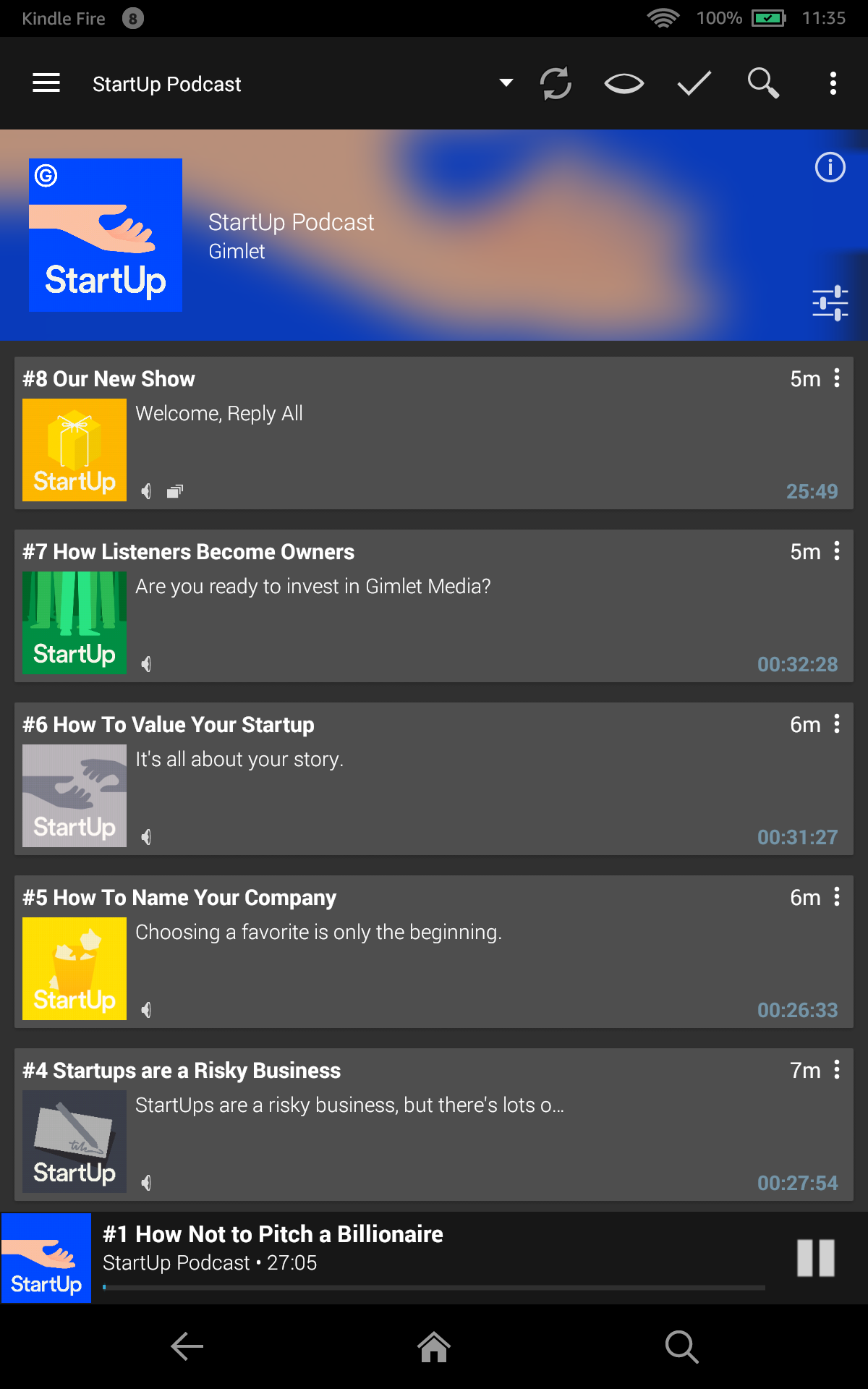Pause the currently playing episode

[x=813, y=1259]
